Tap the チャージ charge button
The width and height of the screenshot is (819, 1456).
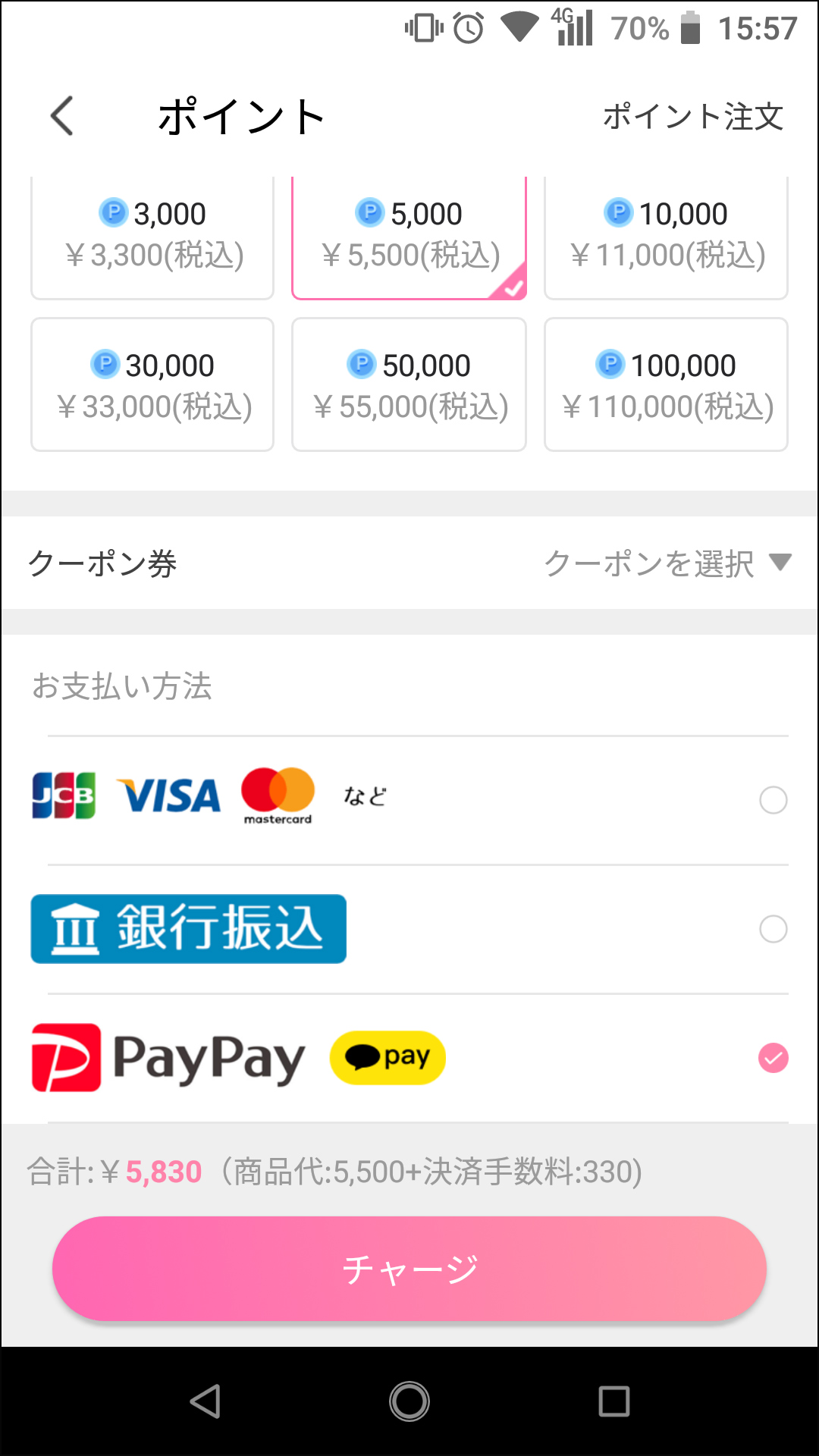[x=409, y=1269]
